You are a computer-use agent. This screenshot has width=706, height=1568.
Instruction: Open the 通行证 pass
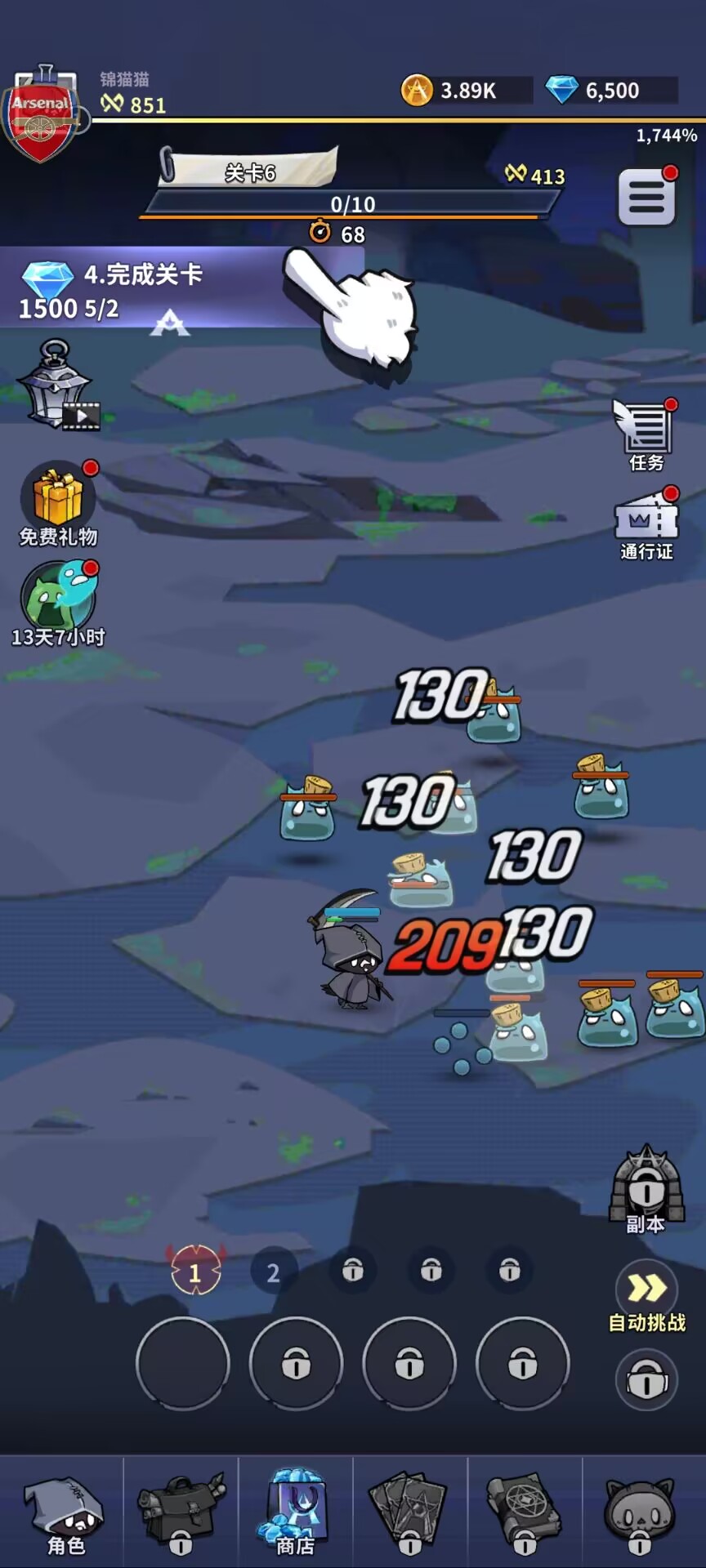coord(646,525)
